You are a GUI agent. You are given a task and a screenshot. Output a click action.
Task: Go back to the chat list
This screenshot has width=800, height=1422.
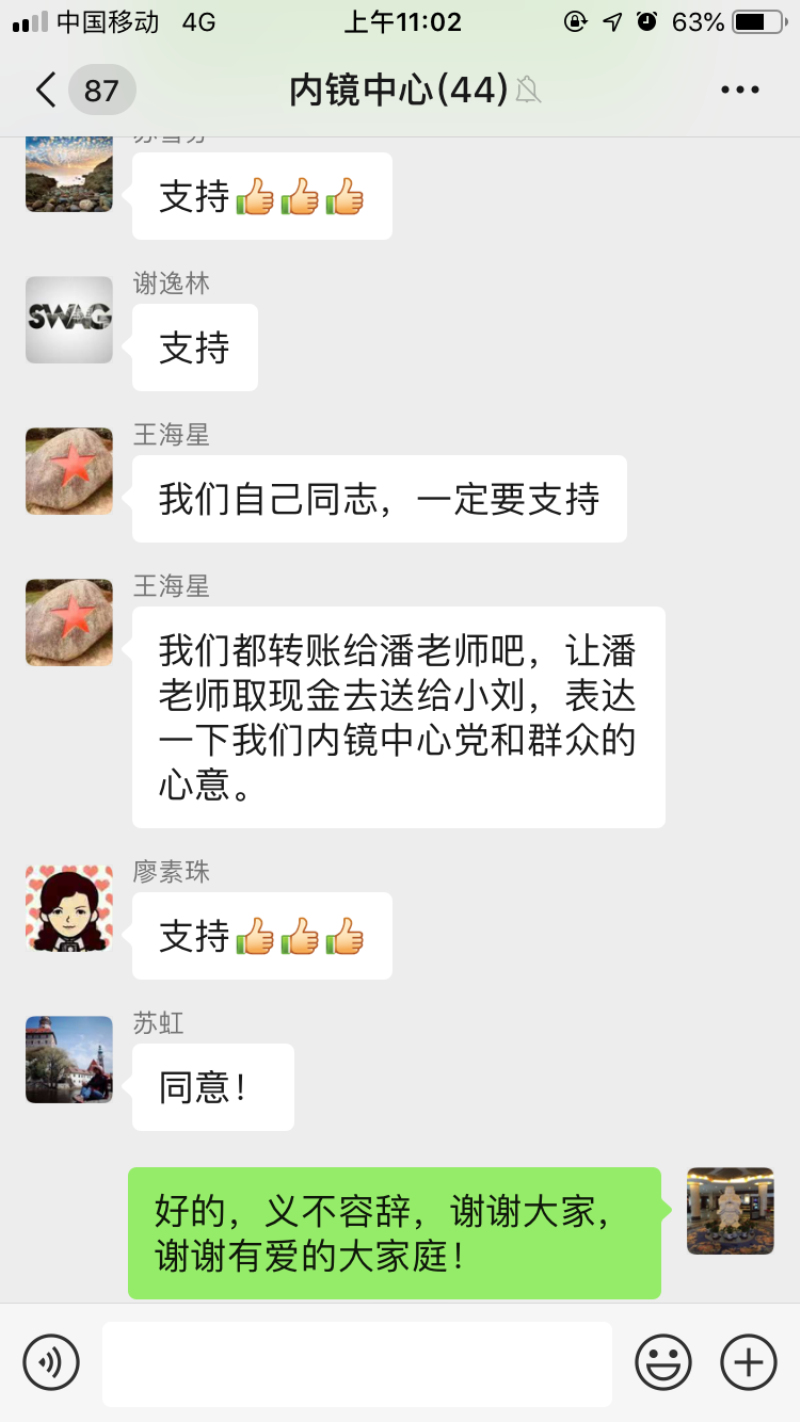tap(46, 90)
